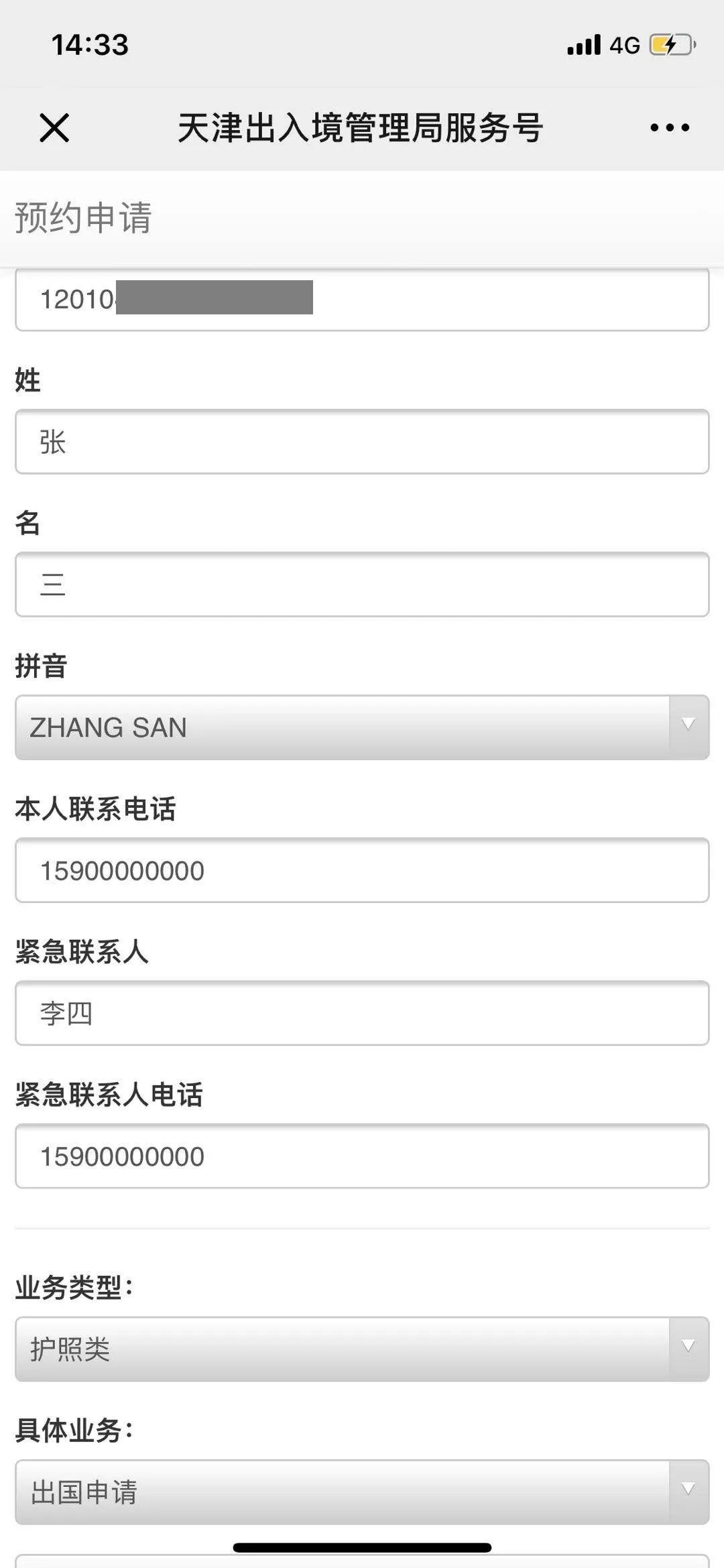724x1568 pixels.
Task: Select the surname field containing 张
Action: click(x=362, y=442)
